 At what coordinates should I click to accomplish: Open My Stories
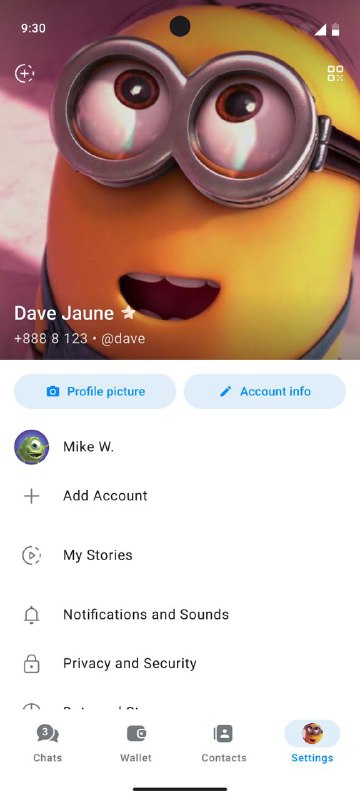[x=180, y=555]
